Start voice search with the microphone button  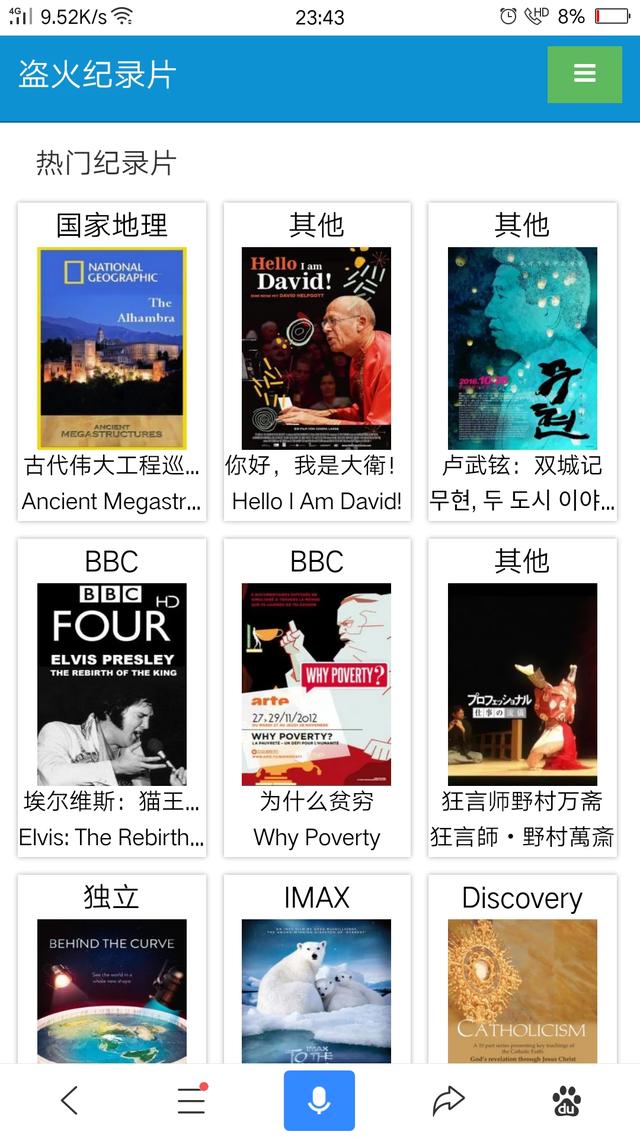click(x=319, y=1100)
